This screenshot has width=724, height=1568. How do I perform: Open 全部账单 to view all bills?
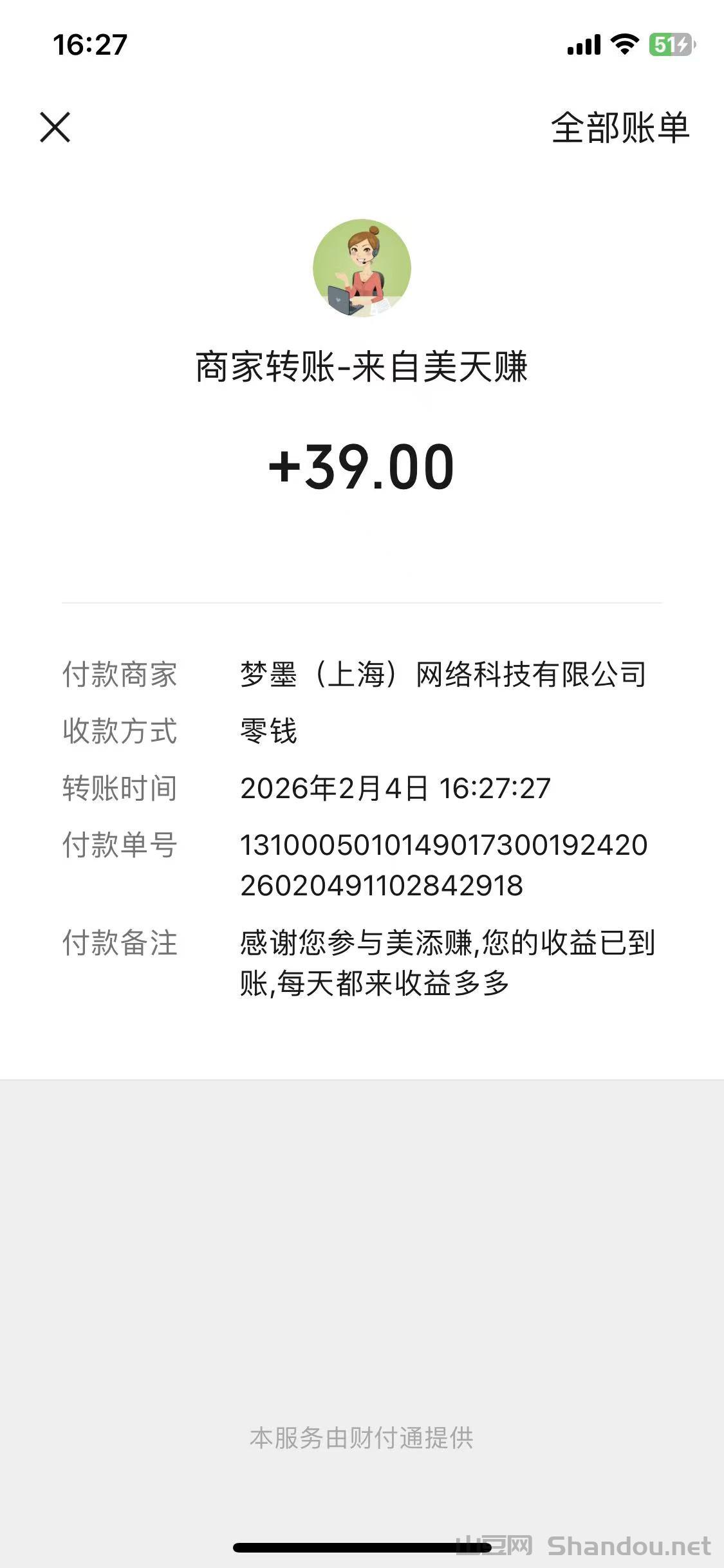point(620,128)
